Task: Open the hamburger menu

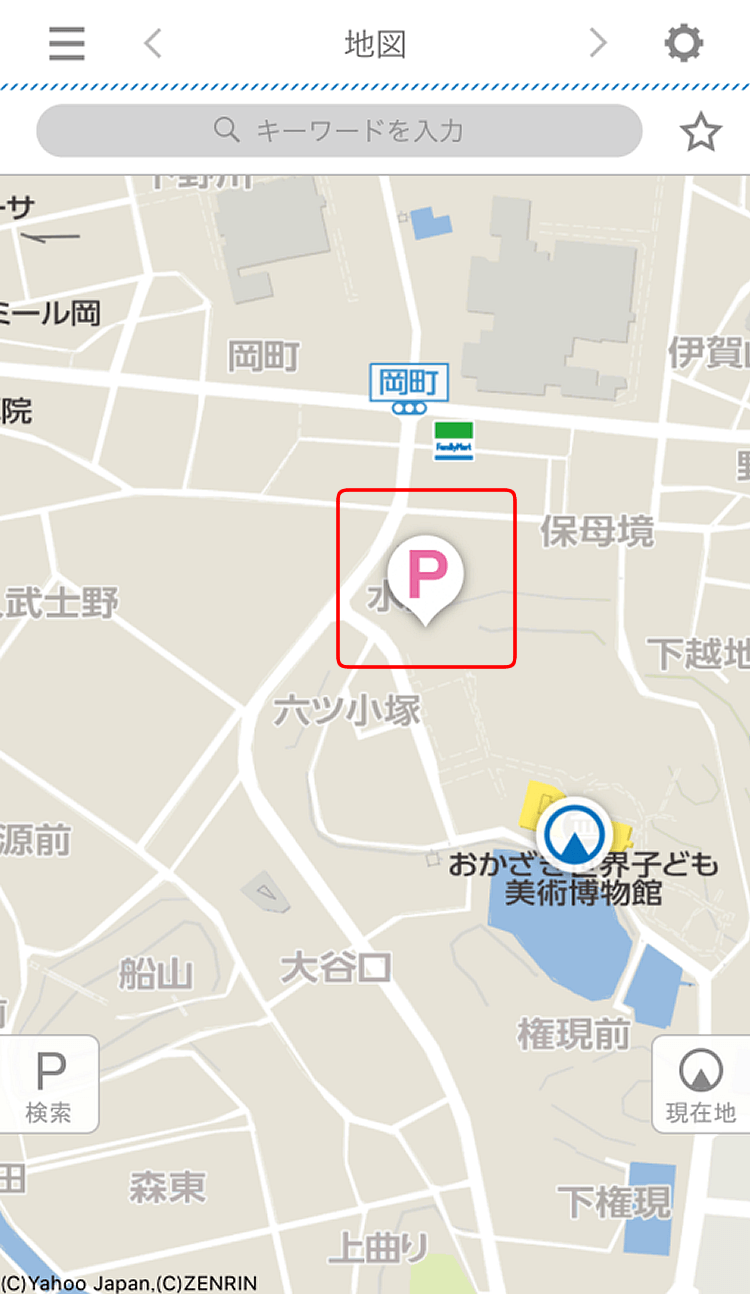Action: point(67,44)
